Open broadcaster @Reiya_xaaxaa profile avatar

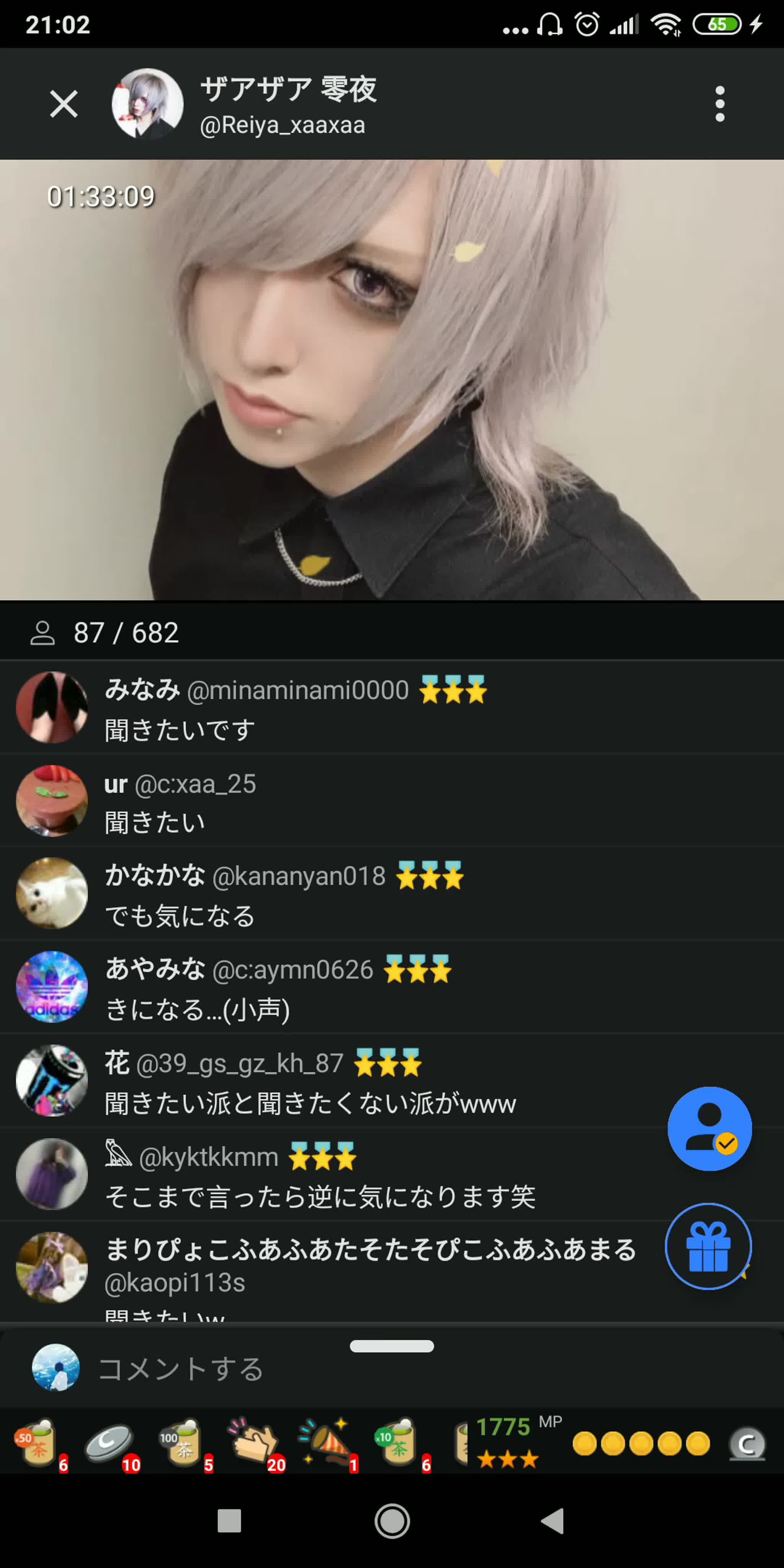(147, 104)
